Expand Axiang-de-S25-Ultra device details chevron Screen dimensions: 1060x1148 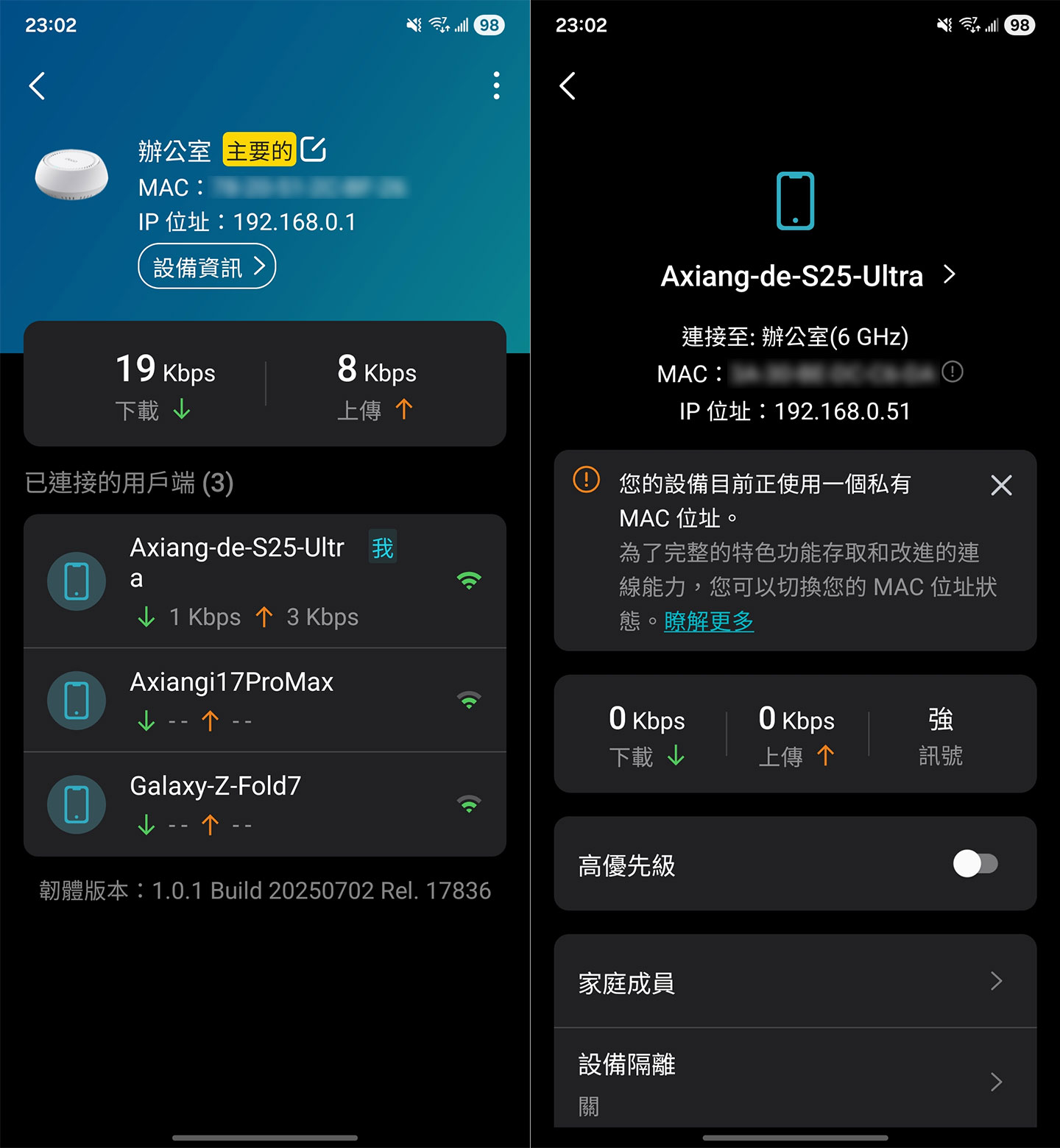tap(950, 274)
